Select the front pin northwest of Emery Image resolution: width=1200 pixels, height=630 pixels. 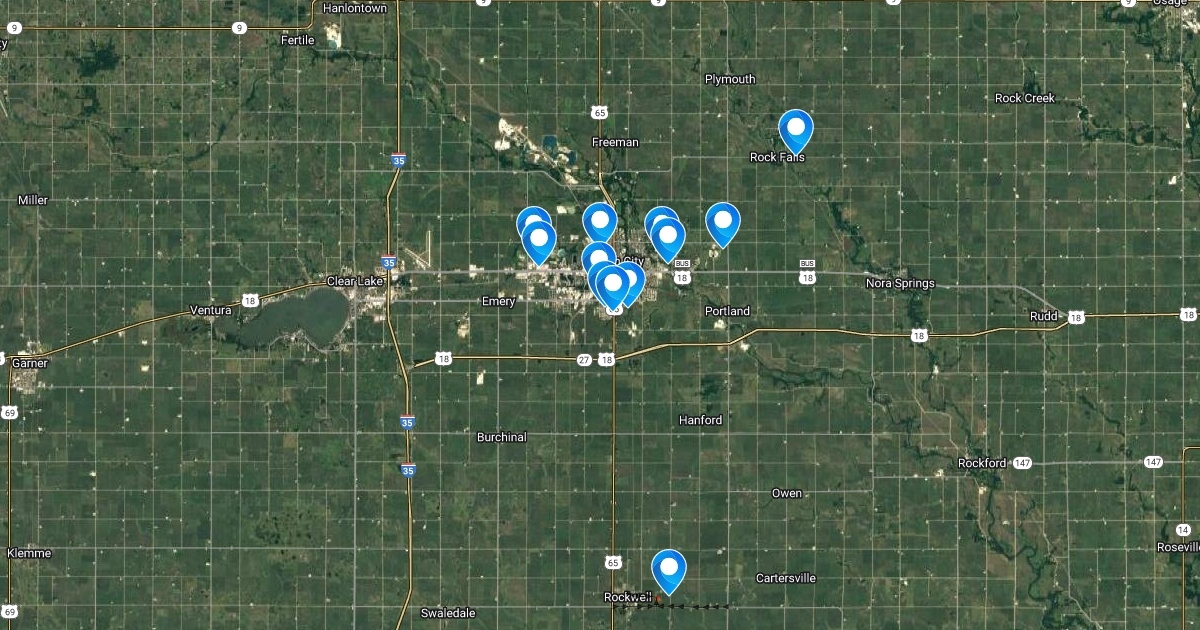[x=539, y=240]
